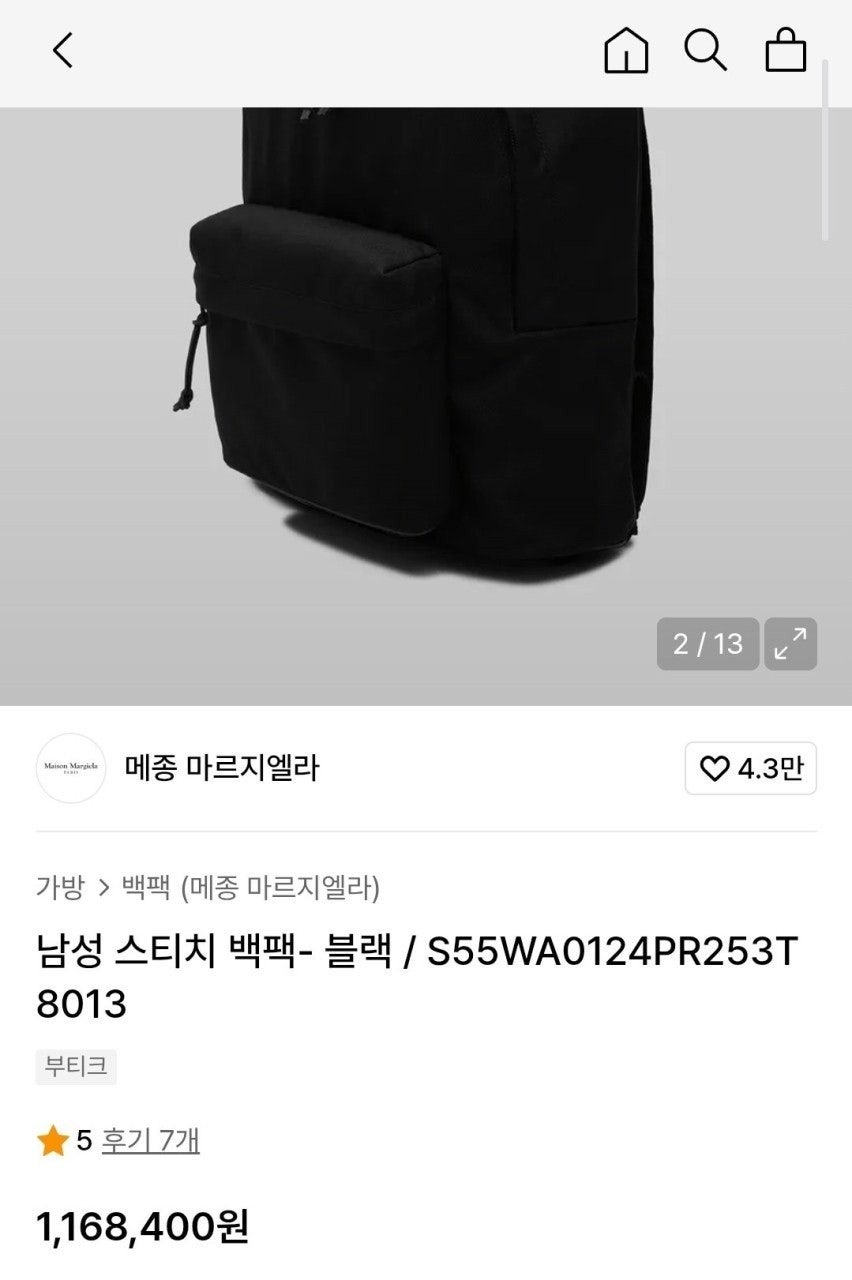Open the 가방 category breadcrumb
Screen dimensions: 852x1280
pyautogui.click(x=60, y=887)
